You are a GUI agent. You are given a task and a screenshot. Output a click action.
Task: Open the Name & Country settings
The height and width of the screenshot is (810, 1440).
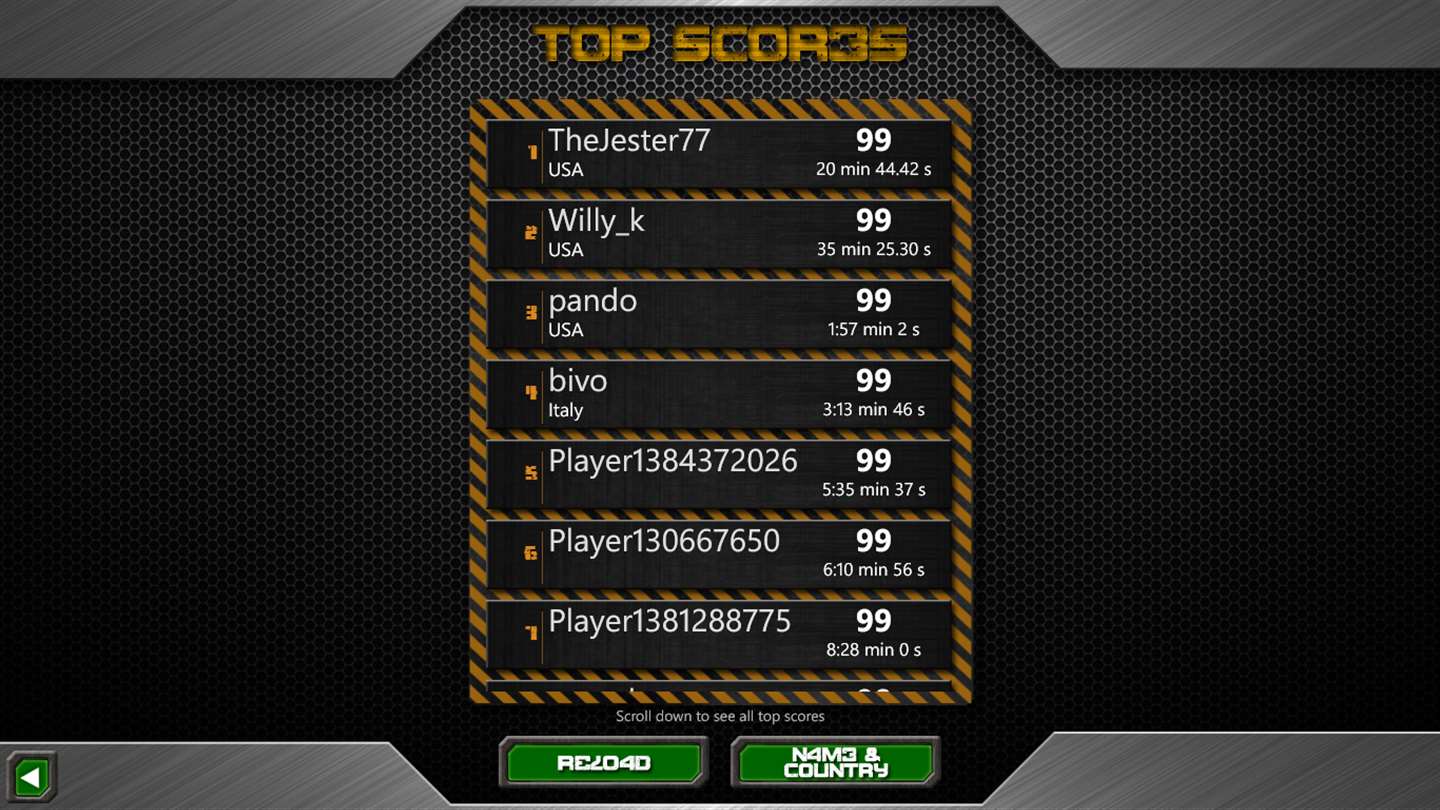point(835,763)
